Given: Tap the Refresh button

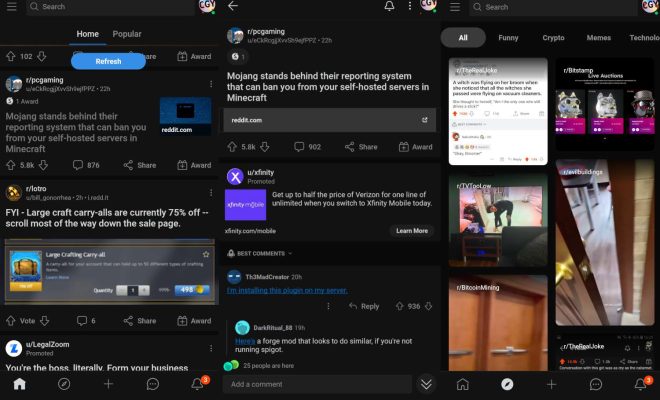Looking at the screenshot, I should pyautogui.click(x=108, y=61).
